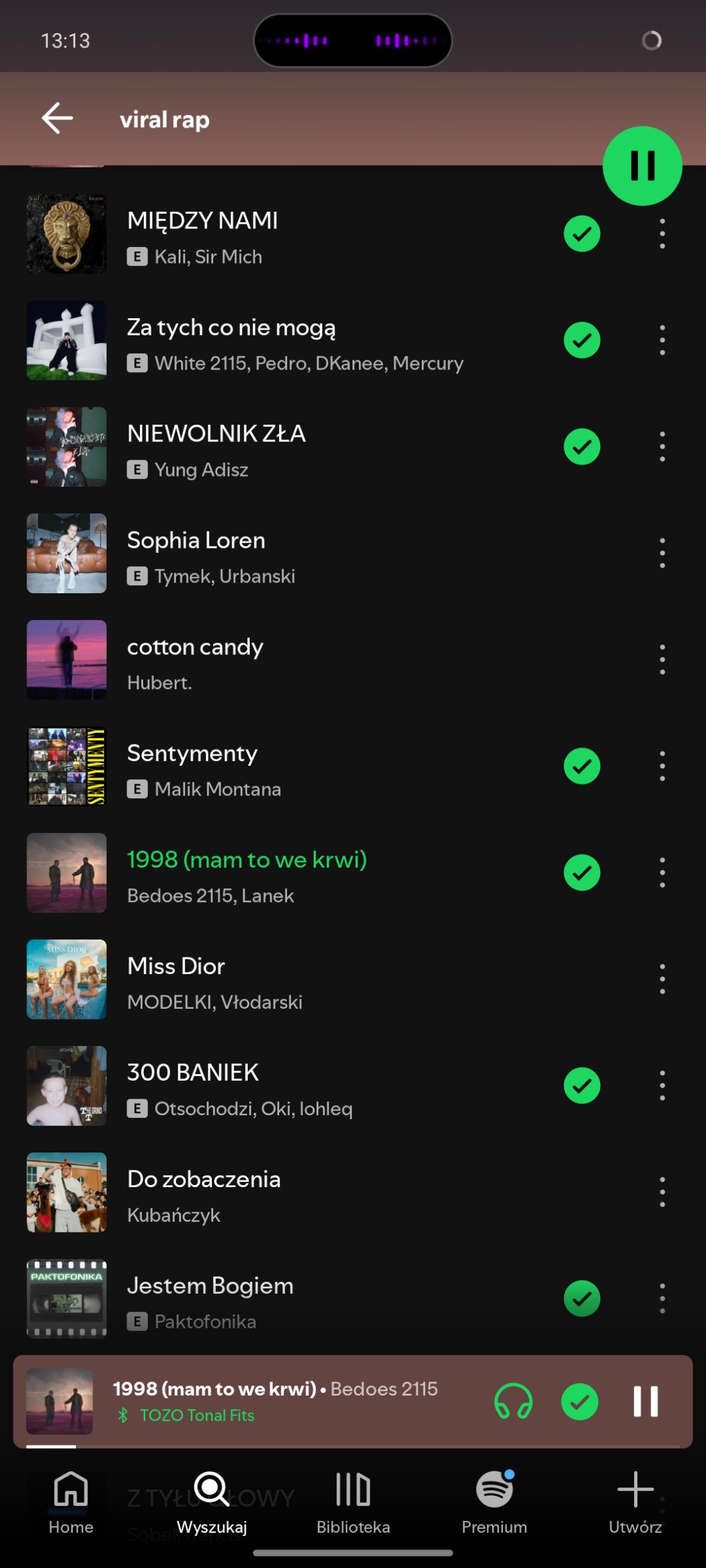
Task: Tap the checkmark in the mini player
Action: (x=579, y=1402)
